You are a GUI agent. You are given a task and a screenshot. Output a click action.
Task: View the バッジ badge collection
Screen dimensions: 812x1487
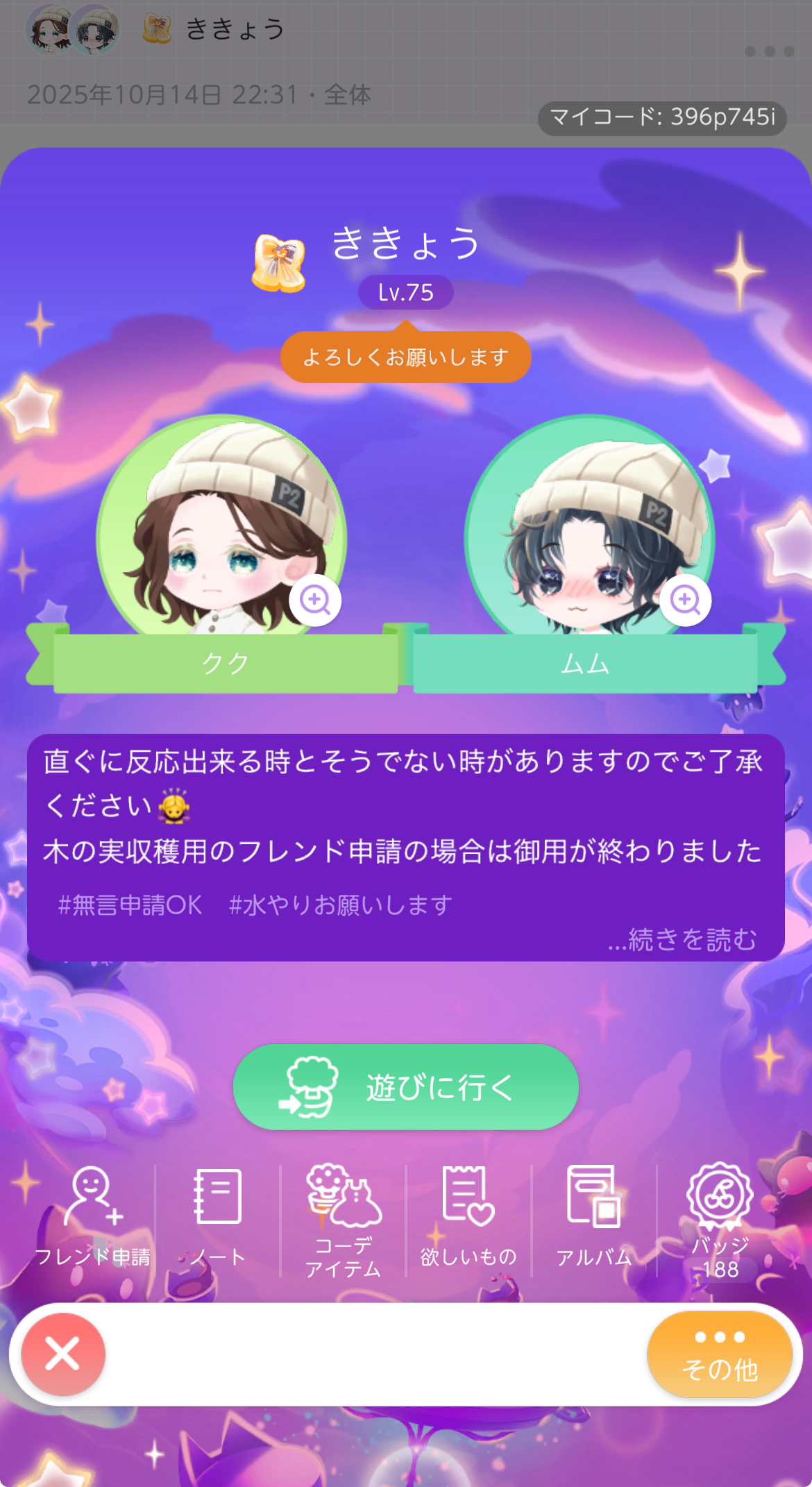(x=720, y=1219)
